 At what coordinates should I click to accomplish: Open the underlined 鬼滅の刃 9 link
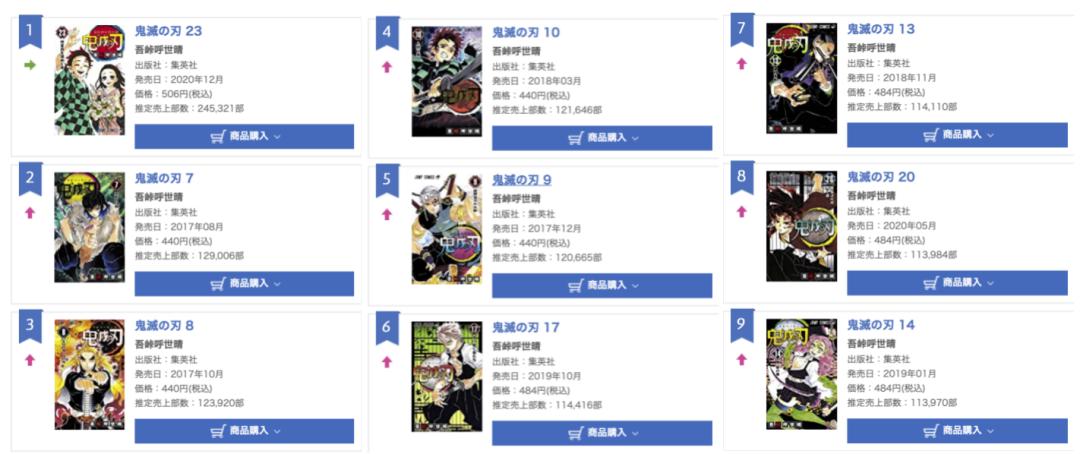[x=521, y=180]
